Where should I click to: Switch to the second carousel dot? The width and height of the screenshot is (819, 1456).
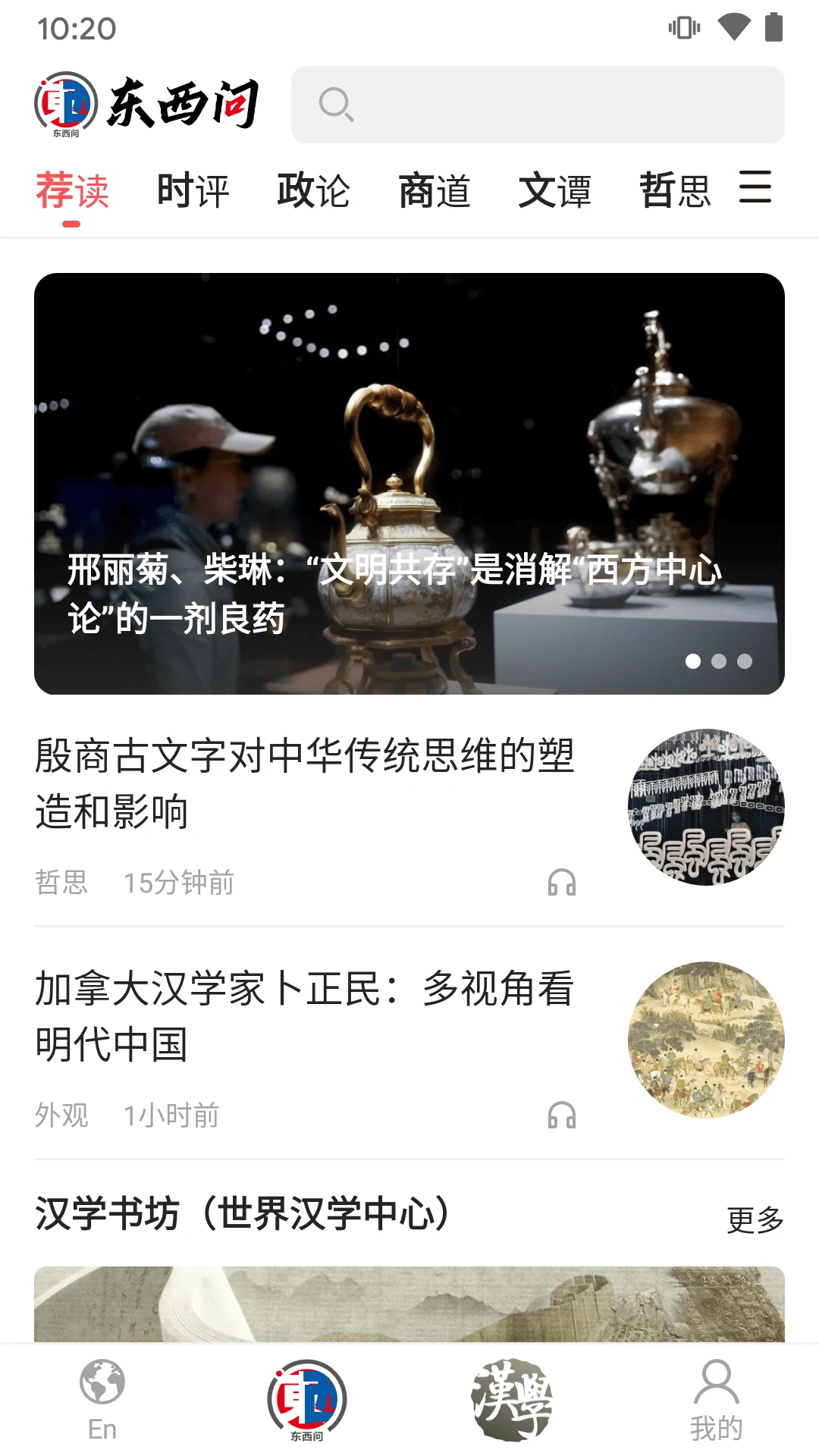720,661
